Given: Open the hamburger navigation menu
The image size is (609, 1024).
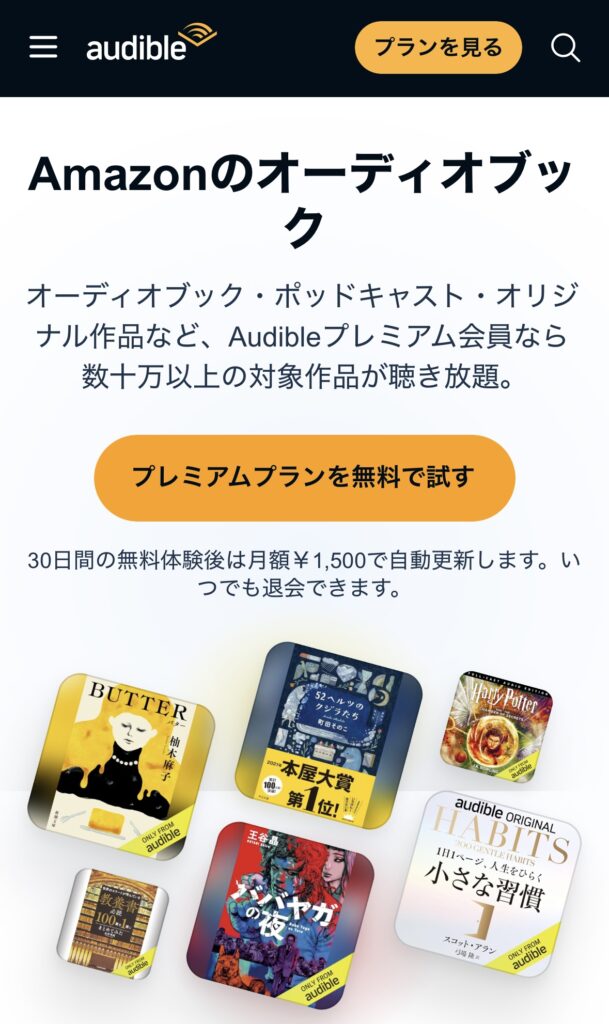Looking at the screenshot, I should tap(43, 47).
